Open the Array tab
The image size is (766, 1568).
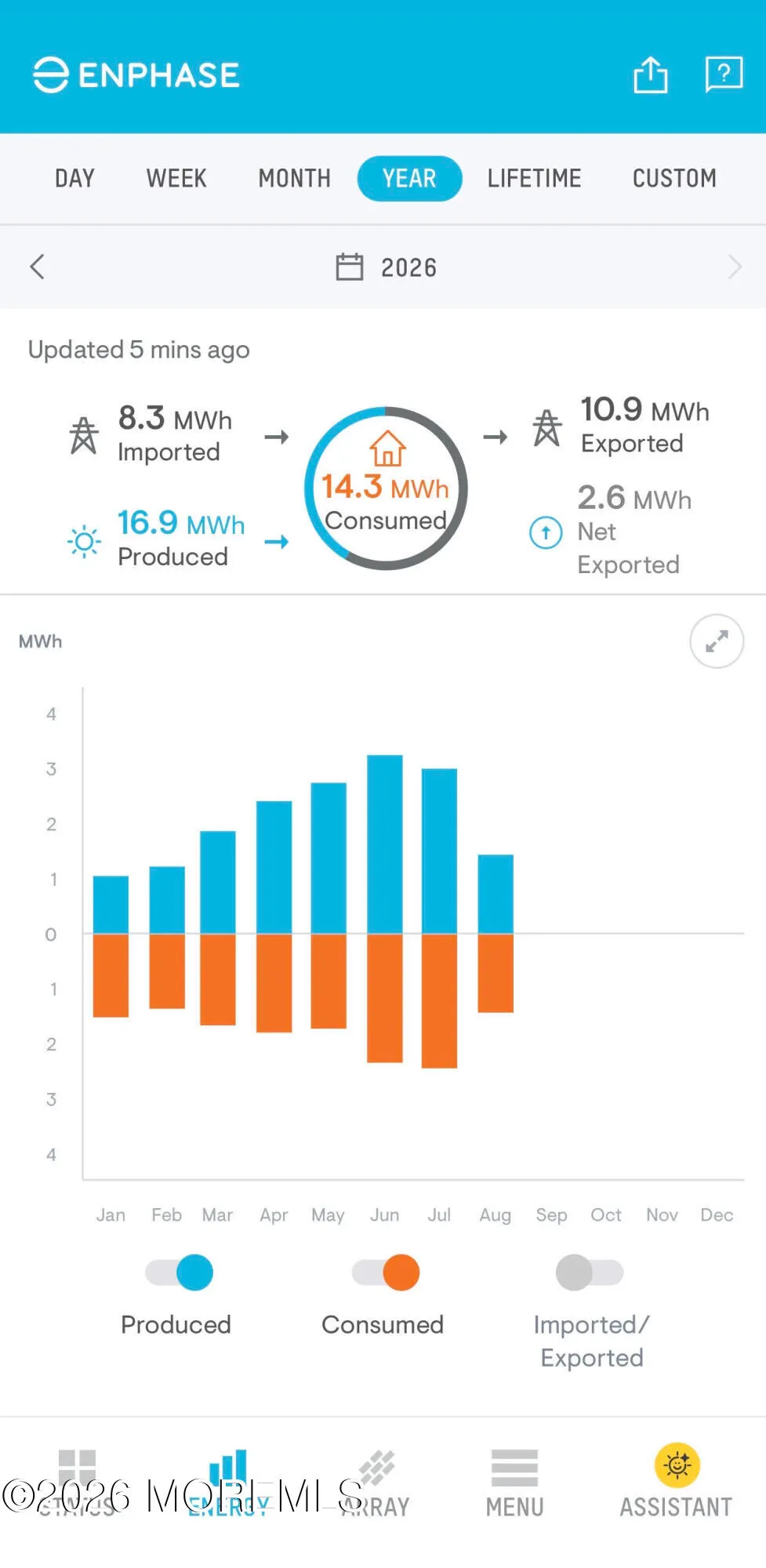tap(376, 1483)
